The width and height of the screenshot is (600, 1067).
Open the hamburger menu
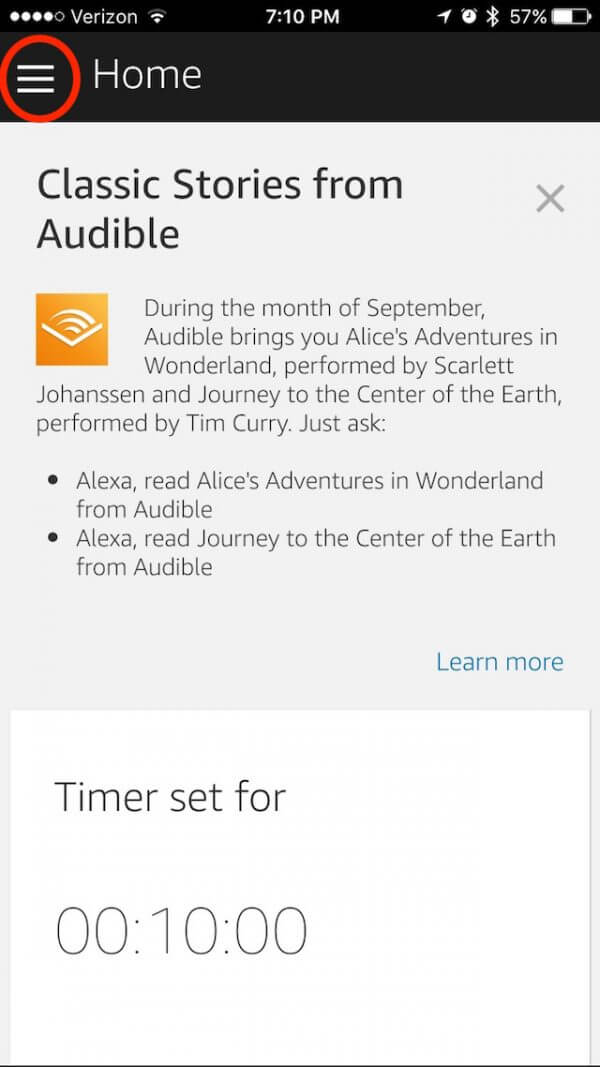coord(35,79)
